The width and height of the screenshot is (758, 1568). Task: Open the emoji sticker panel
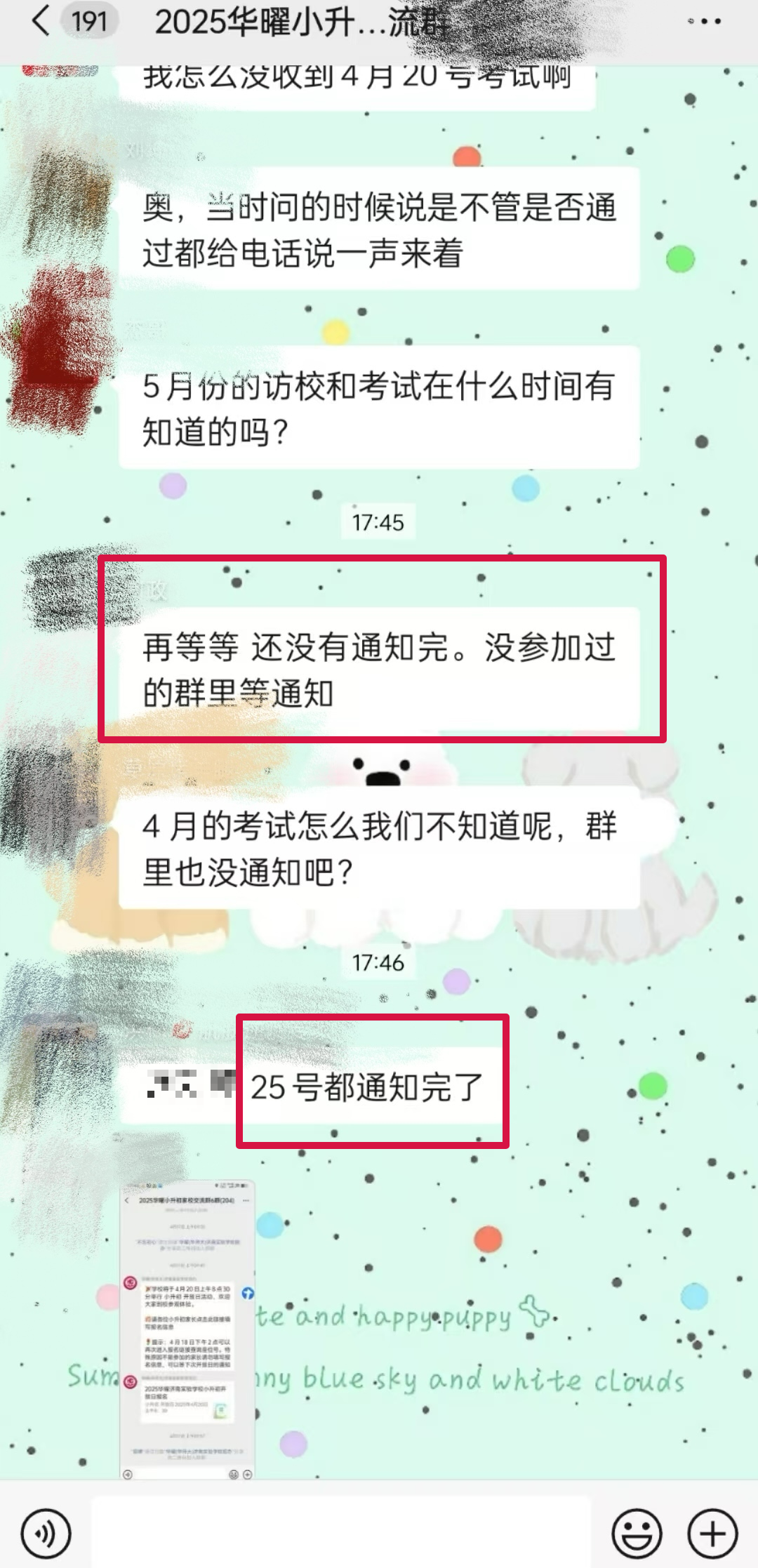click(637, 1534)
